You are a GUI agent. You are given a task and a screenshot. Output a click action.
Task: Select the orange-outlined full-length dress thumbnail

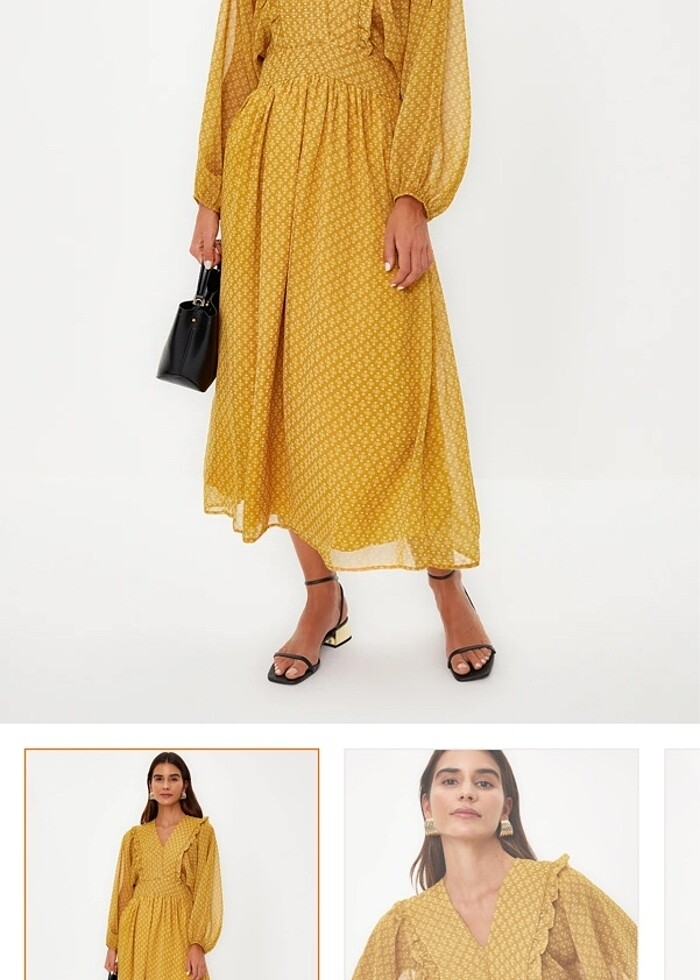click(x=172, y=864)
